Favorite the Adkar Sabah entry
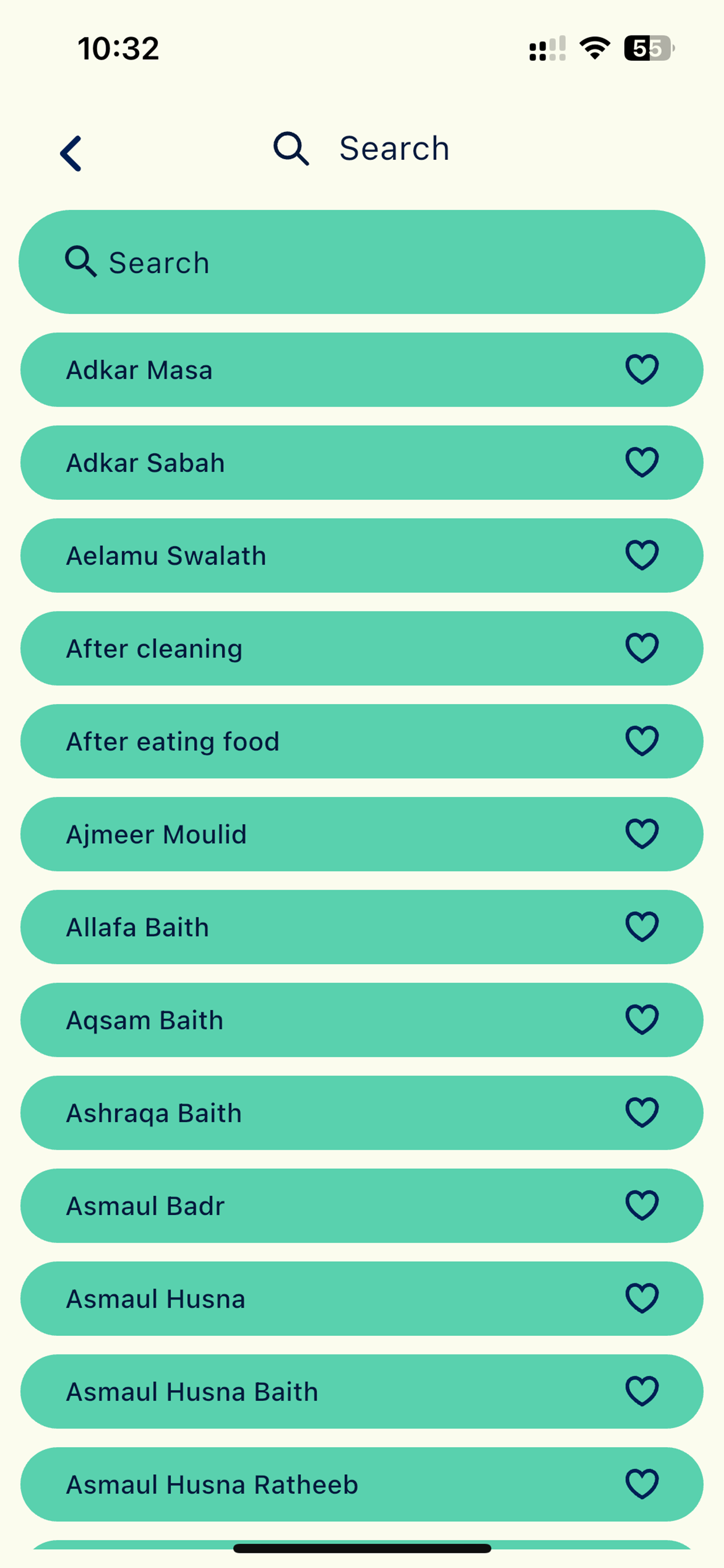Image resolution: width=724 pixels, height=1568 pixels. pyautogui.click(x=643, y=462)
